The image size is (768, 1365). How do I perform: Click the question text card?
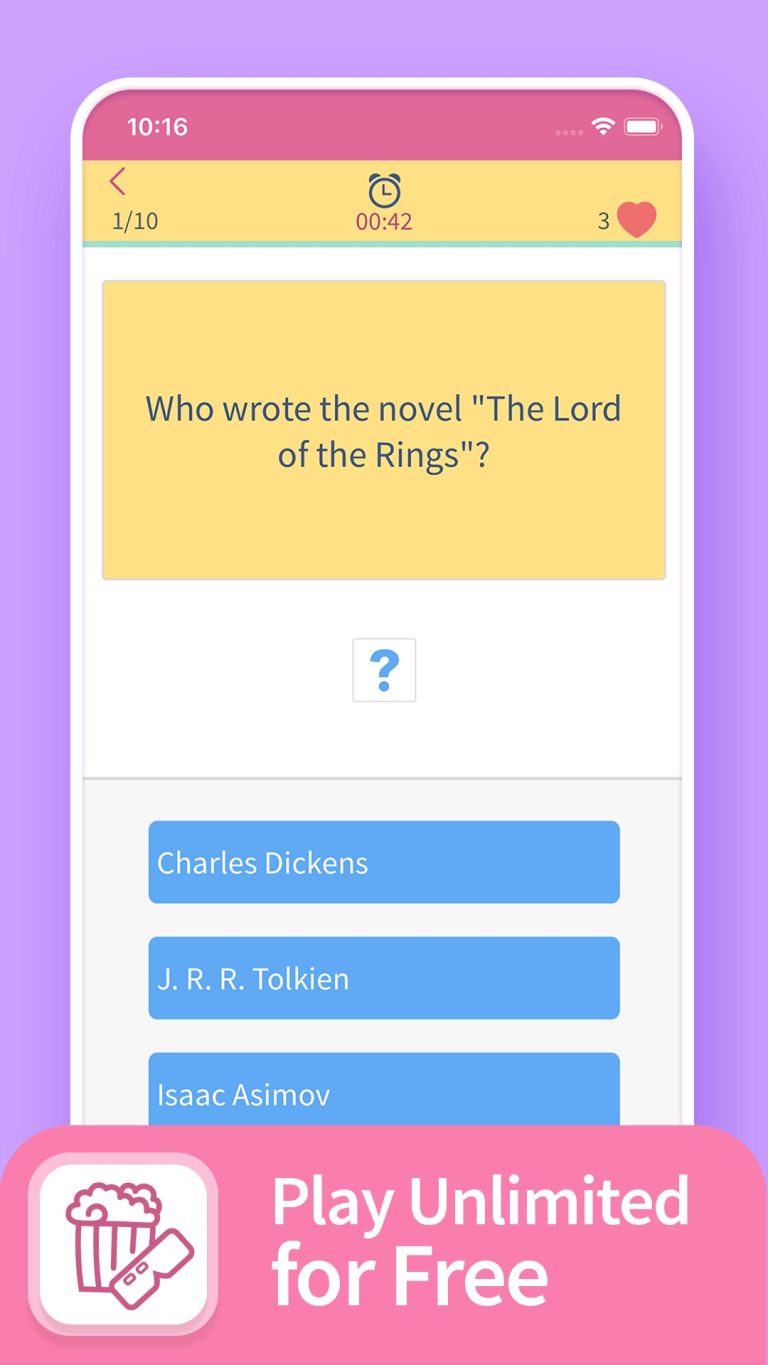[x=384, y=428]
